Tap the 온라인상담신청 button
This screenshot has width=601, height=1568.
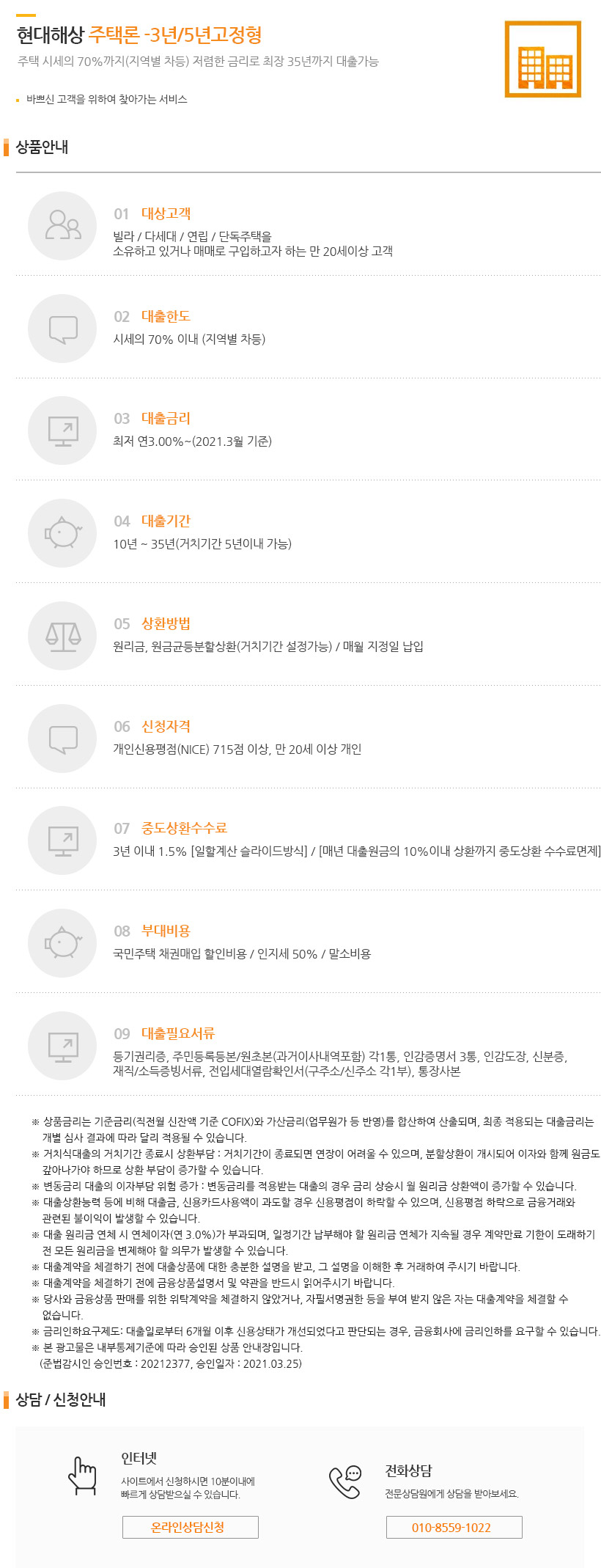(190, 1527)
